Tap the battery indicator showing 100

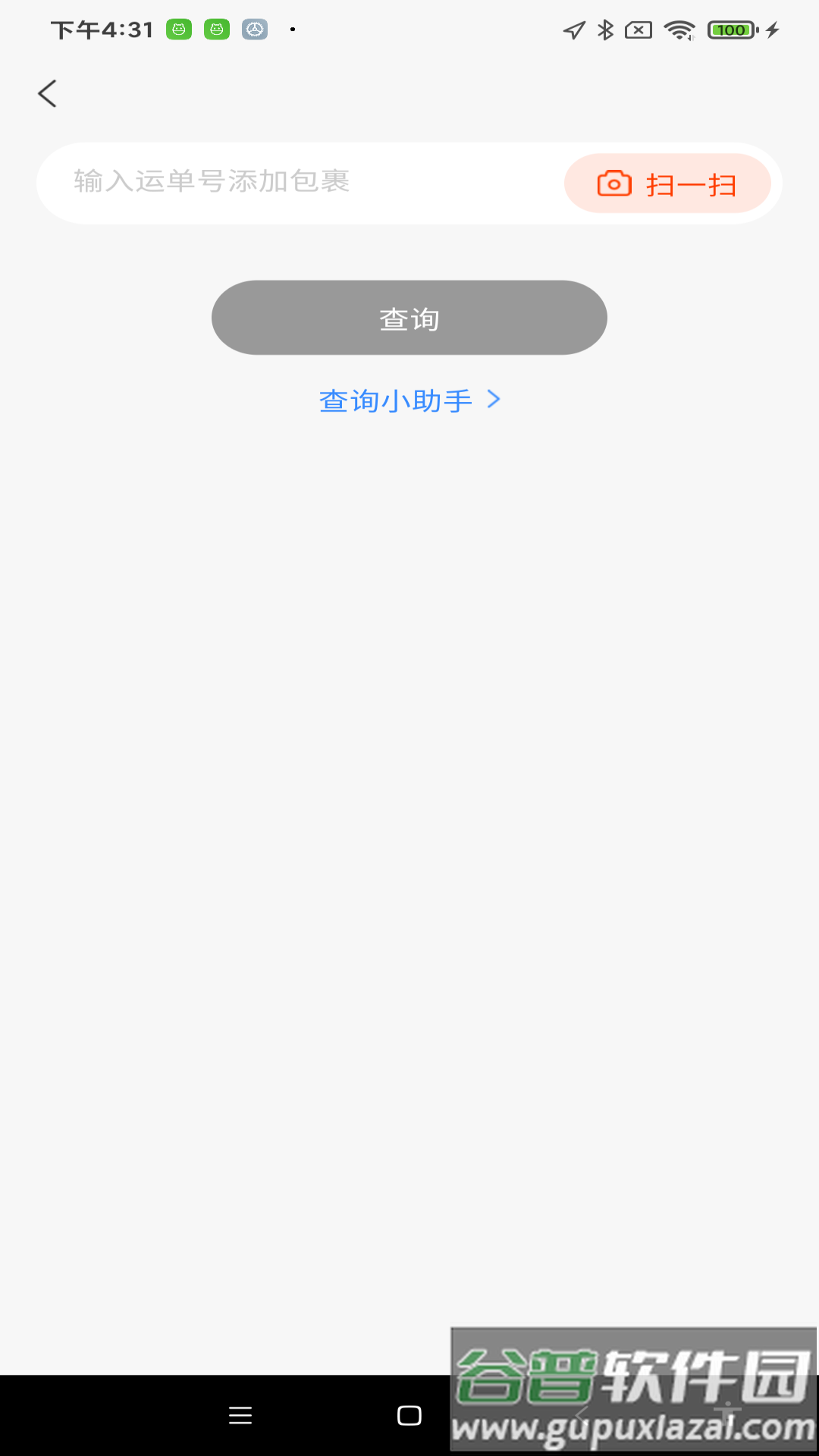click(x=730, y=29)
